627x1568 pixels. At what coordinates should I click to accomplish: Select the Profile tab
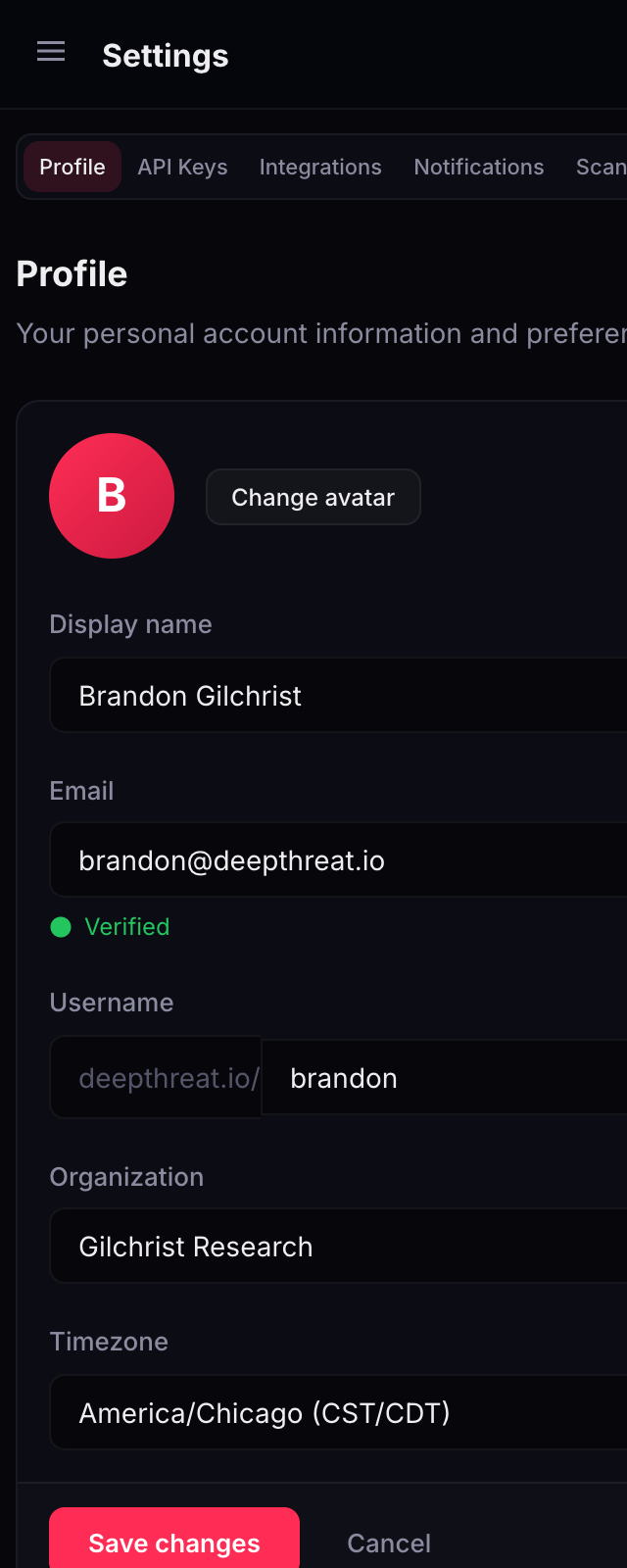72,167
